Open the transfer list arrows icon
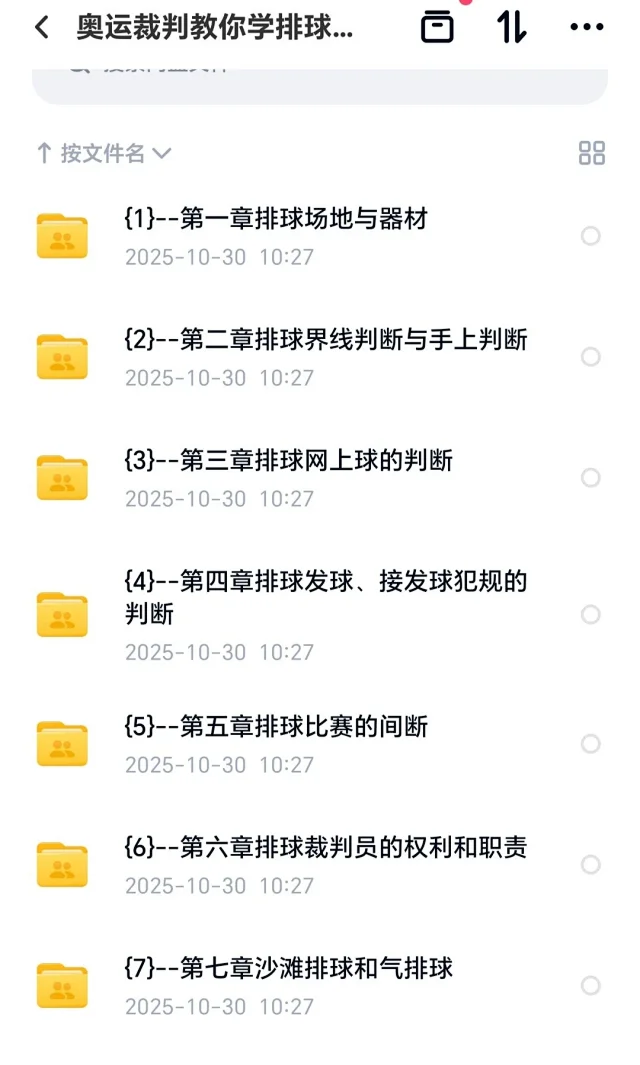This screenshot has width=640, height=1065. point(511,27)
